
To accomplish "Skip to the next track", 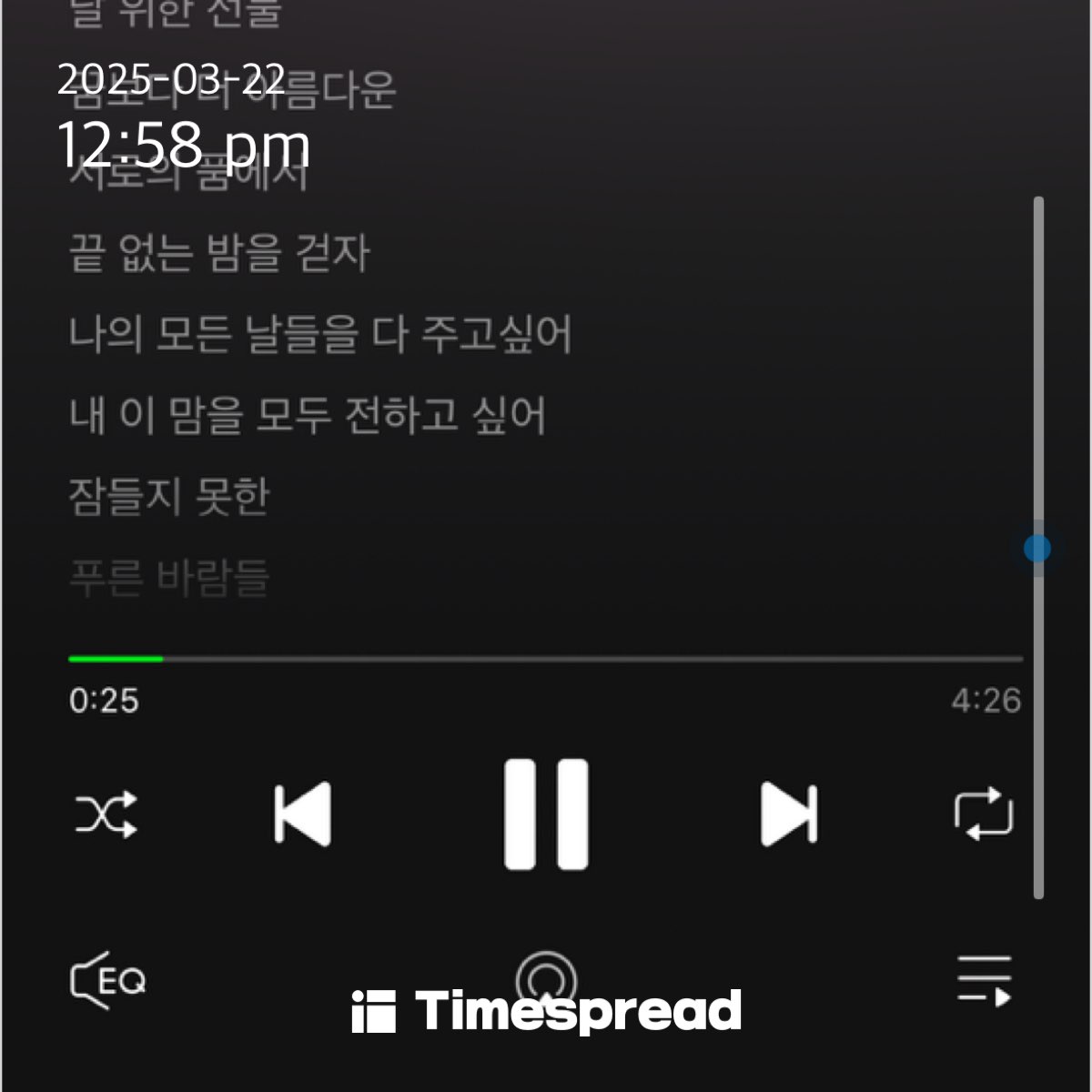I will (x=788, y=814).
